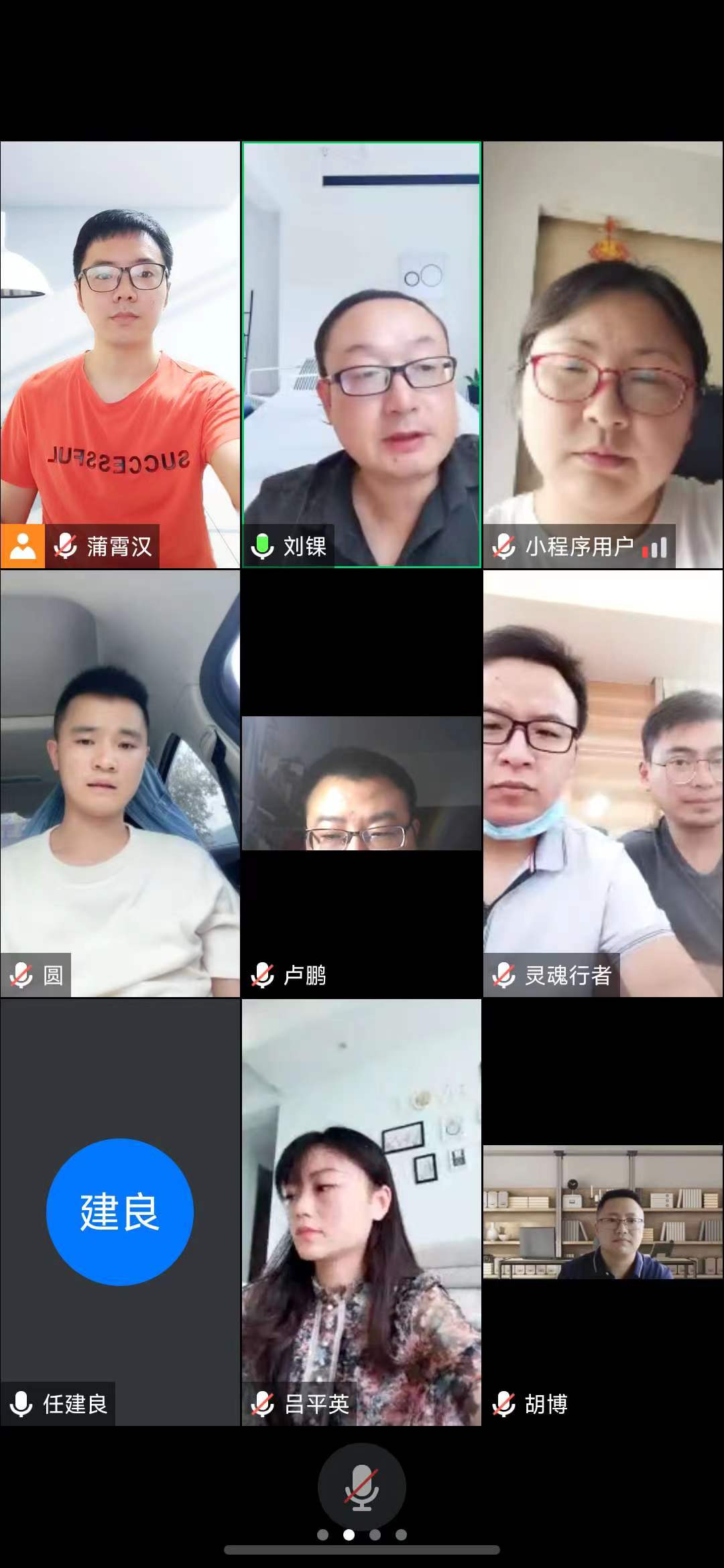The height and width of the screenshot is (1568, 724).
Task: Unmute the microphone at the bottom
Action: click(x=361, y=1487)
